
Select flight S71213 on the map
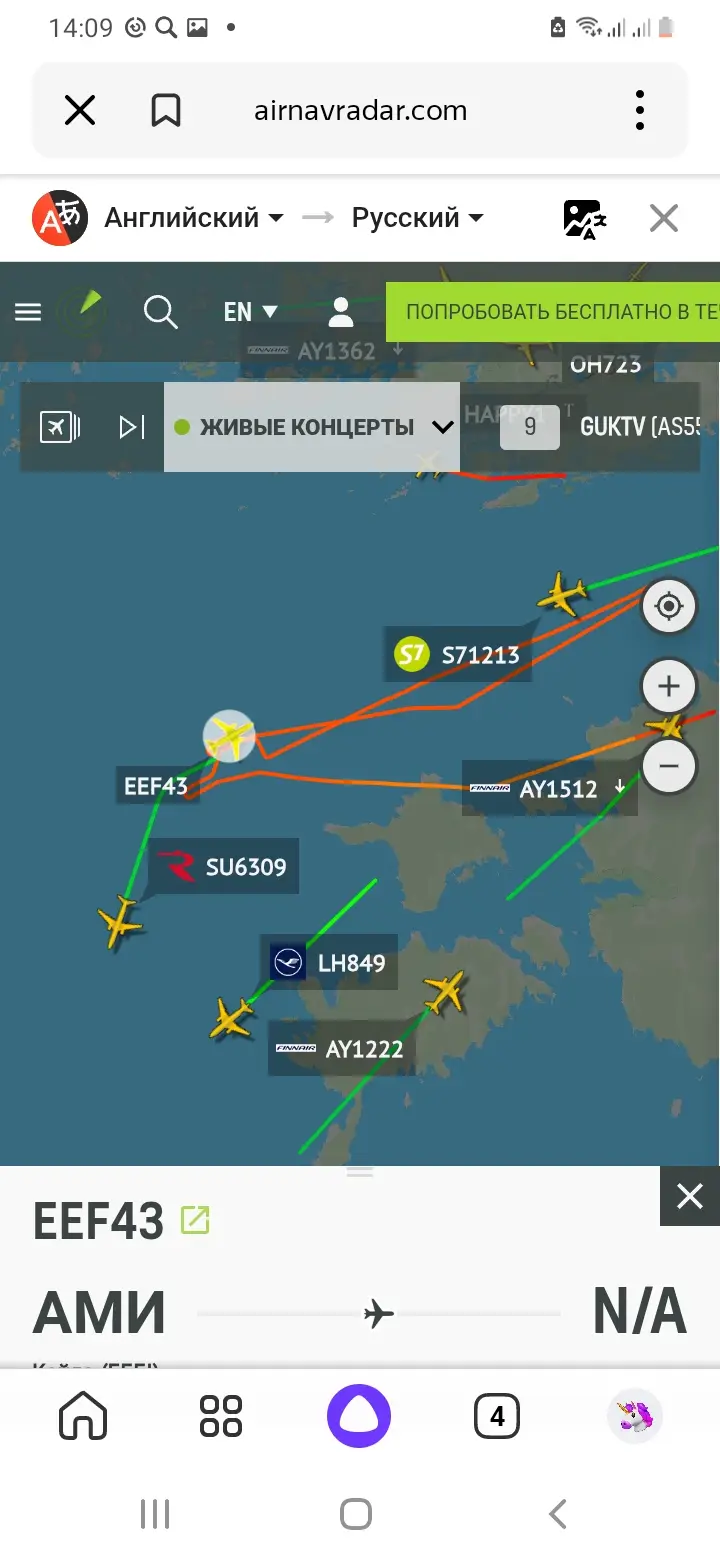click(460, 655)
